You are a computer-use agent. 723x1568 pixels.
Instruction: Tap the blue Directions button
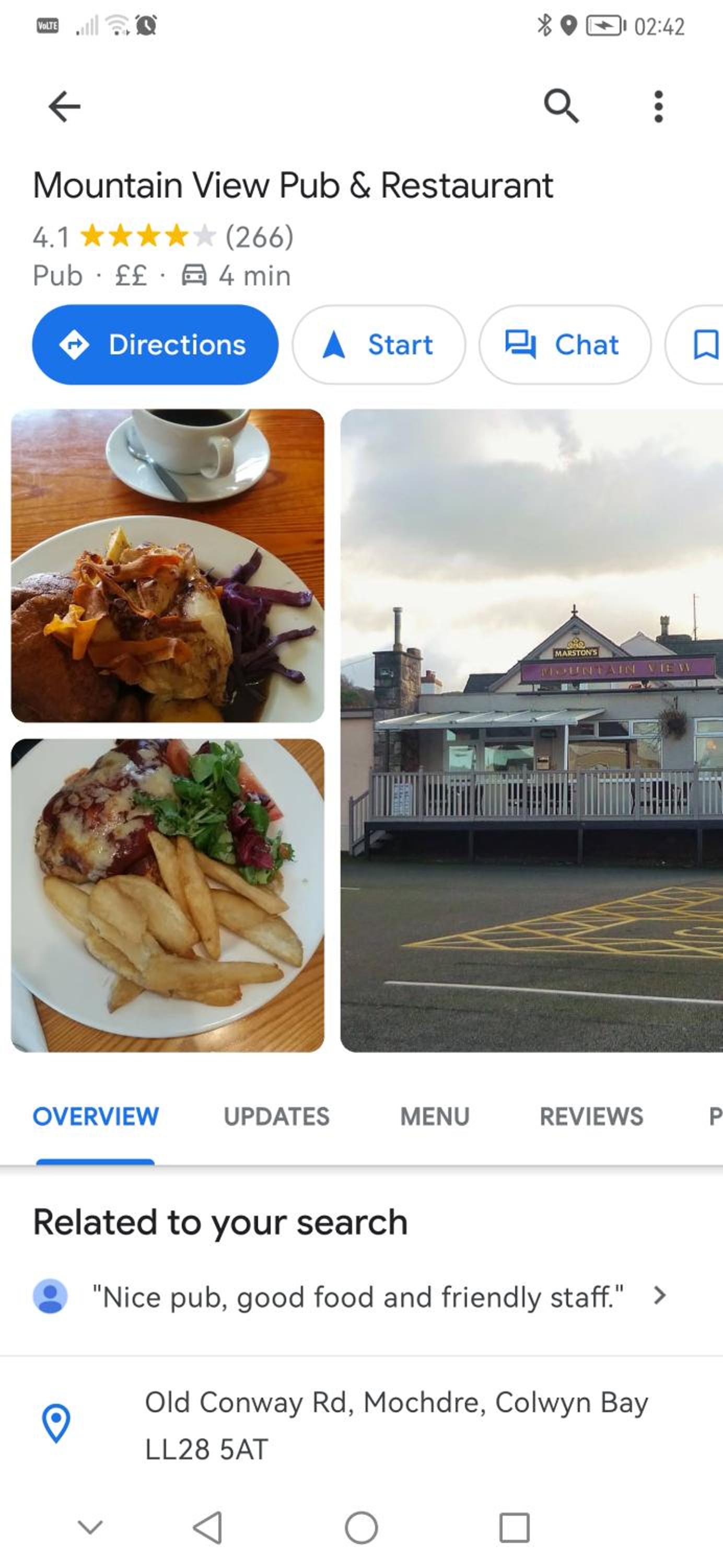click(155, 344)
